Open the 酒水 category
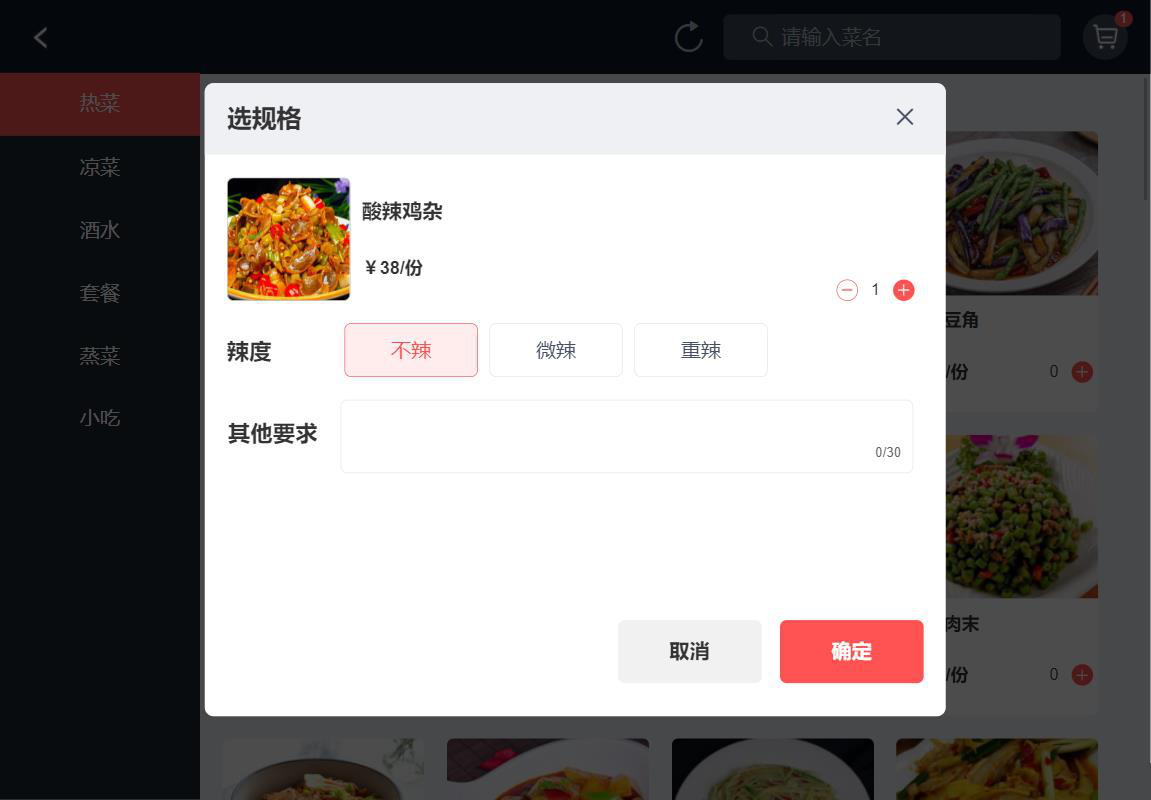This screenshot has height=800, width=1151. tap(100, 230)
